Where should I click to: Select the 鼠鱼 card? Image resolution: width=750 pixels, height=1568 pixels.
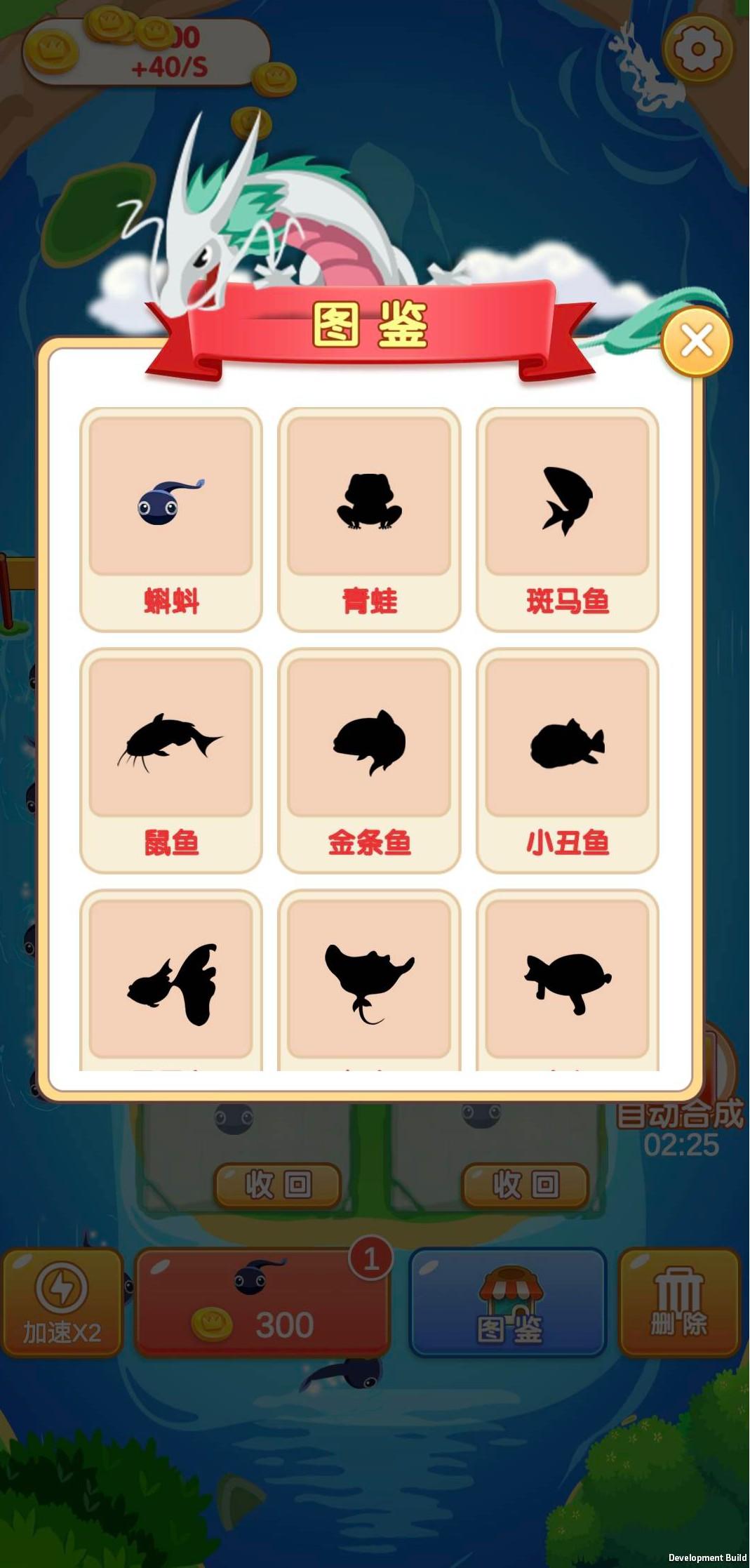(171, 759)
